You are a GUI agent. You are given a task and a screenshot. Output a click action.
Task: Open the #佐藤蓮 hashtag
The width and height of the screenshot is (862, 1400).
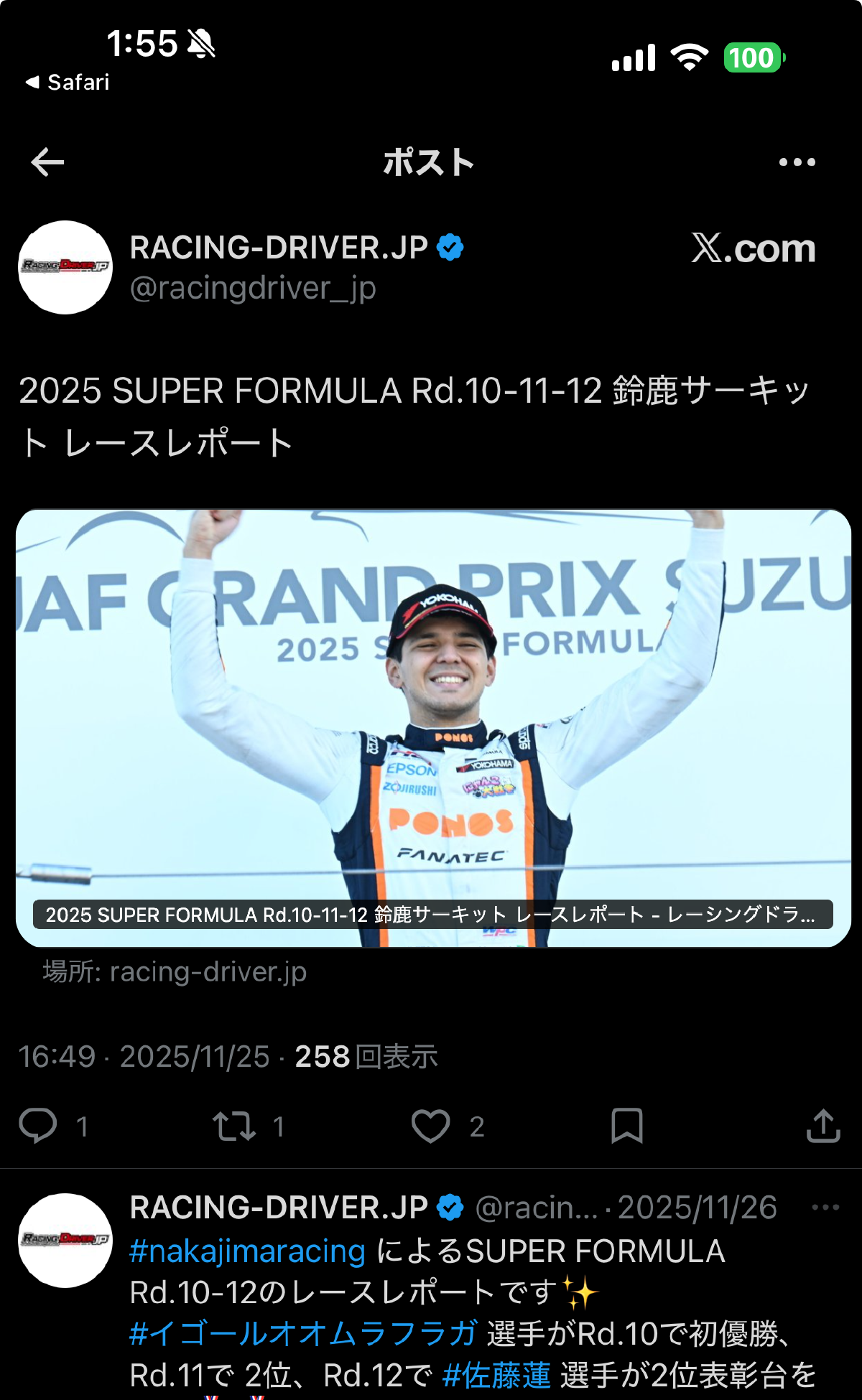coord(496,1376)
